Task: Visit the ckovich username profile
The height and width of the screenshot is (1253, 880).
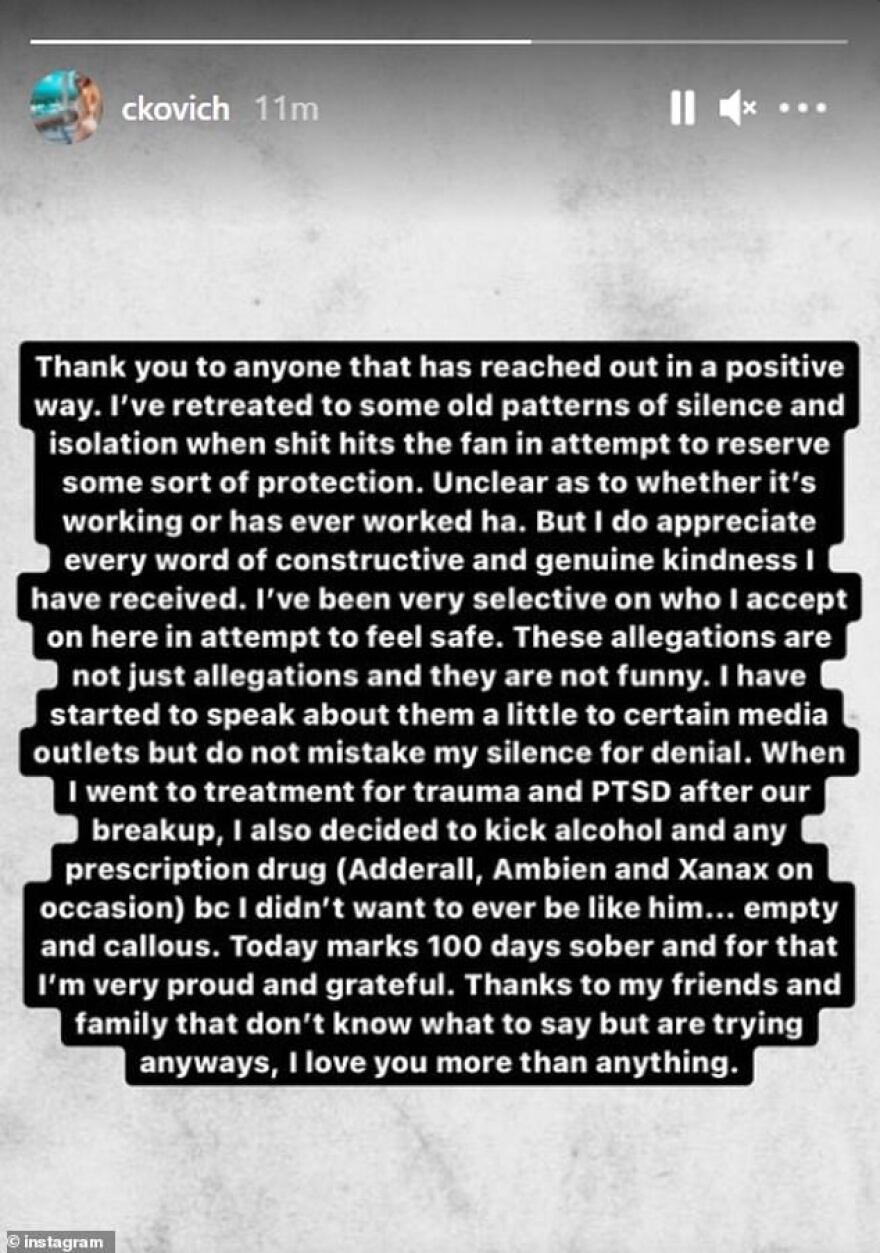Action: (x=175, y=108)
